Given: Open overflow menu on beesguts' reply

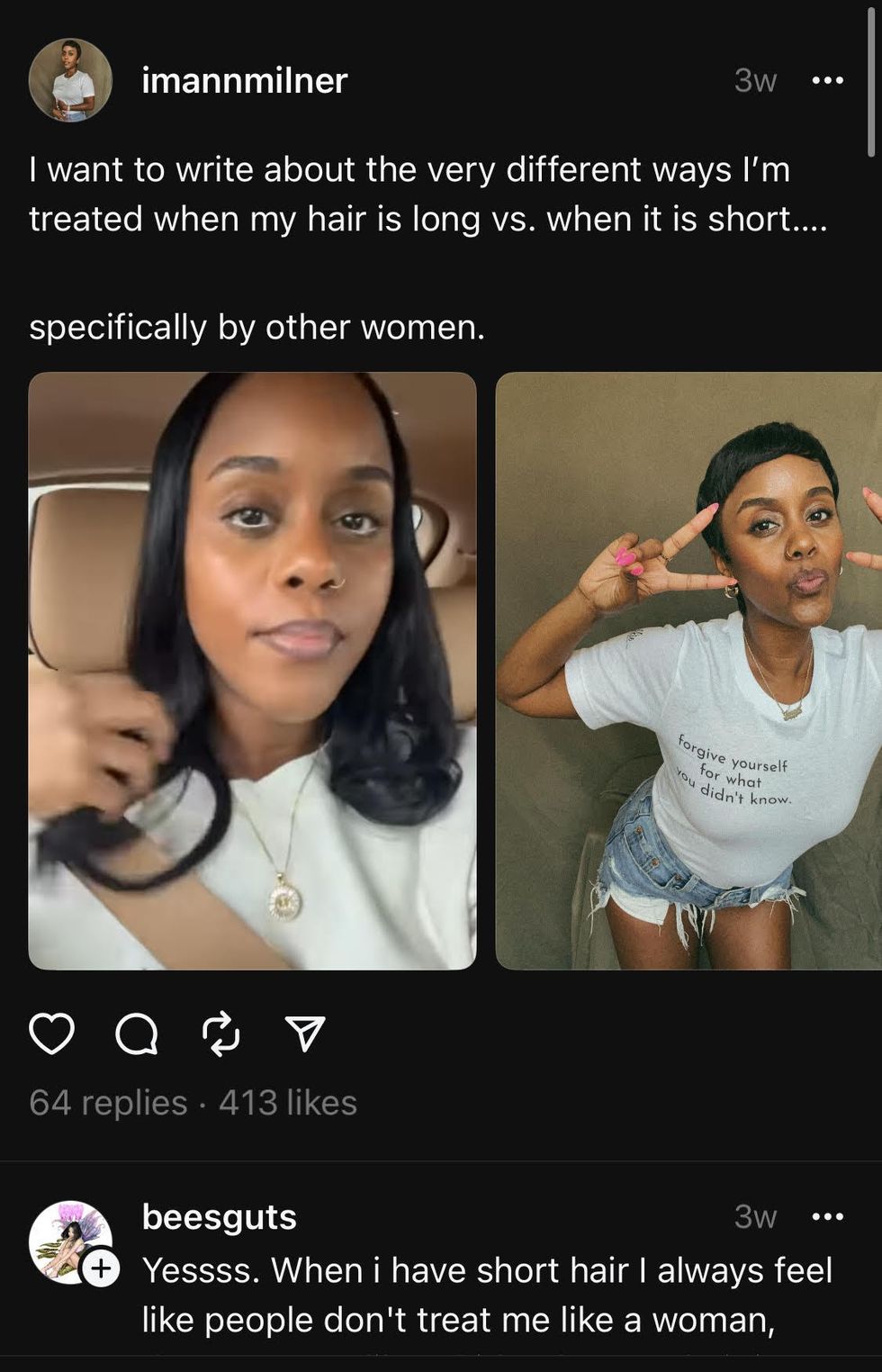Looking at the screenshot, I should pyautogui.click(x=827, y=1217).
